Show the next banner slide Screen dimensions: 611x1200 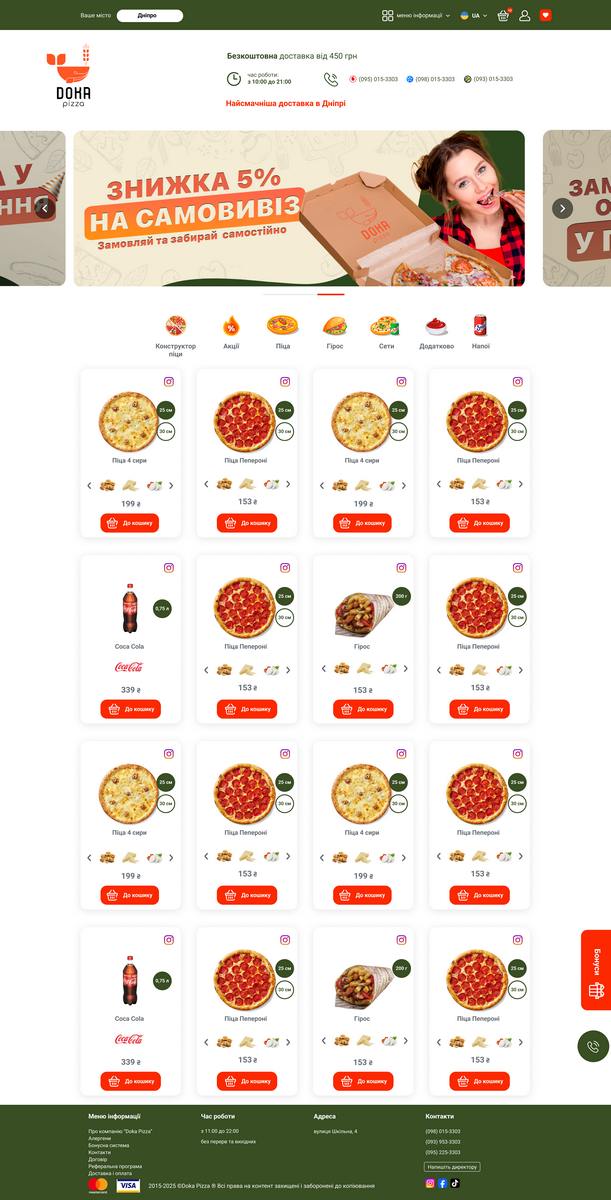click(x=563, y=208)
